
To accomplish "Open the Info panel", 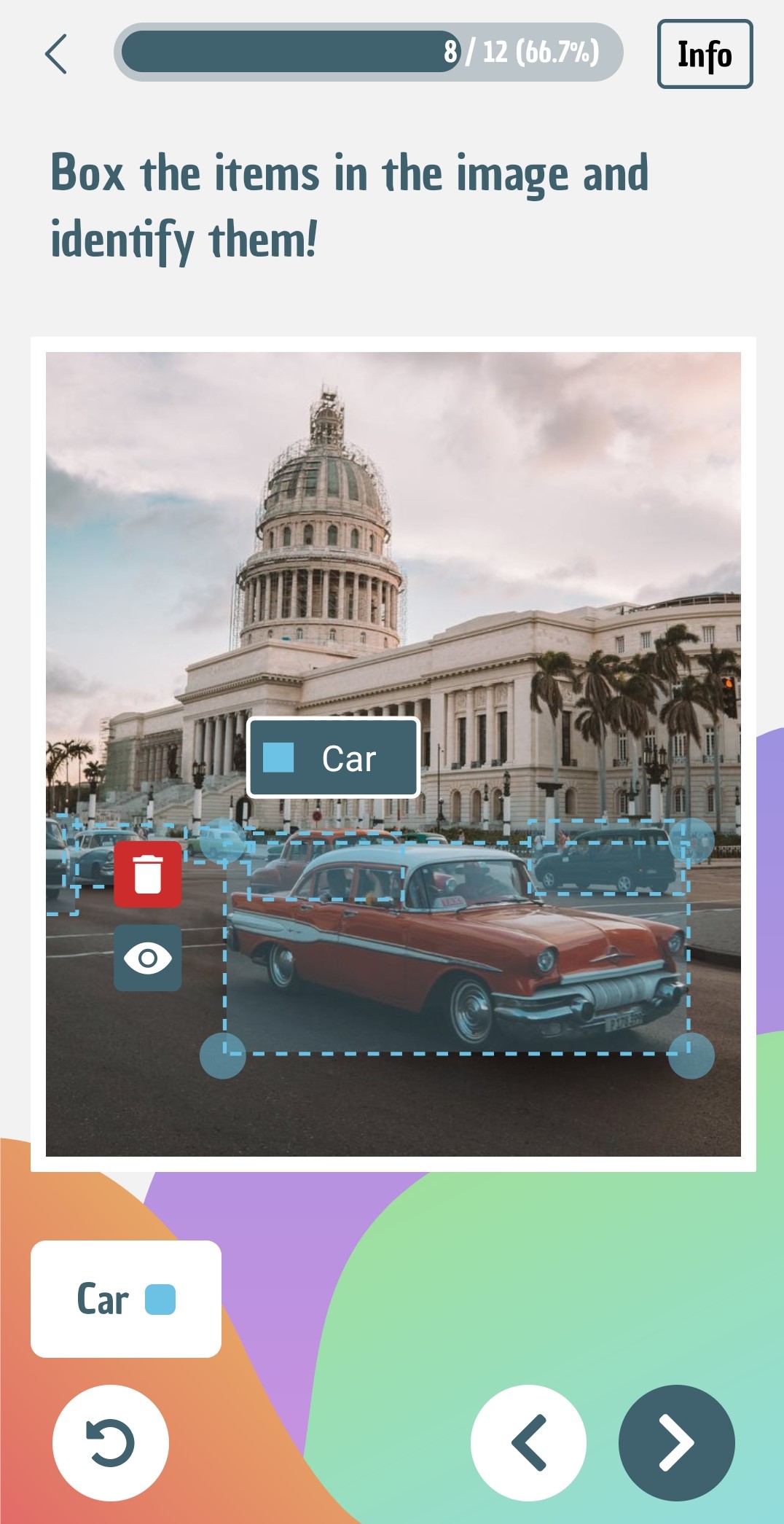I will point(704,54).
